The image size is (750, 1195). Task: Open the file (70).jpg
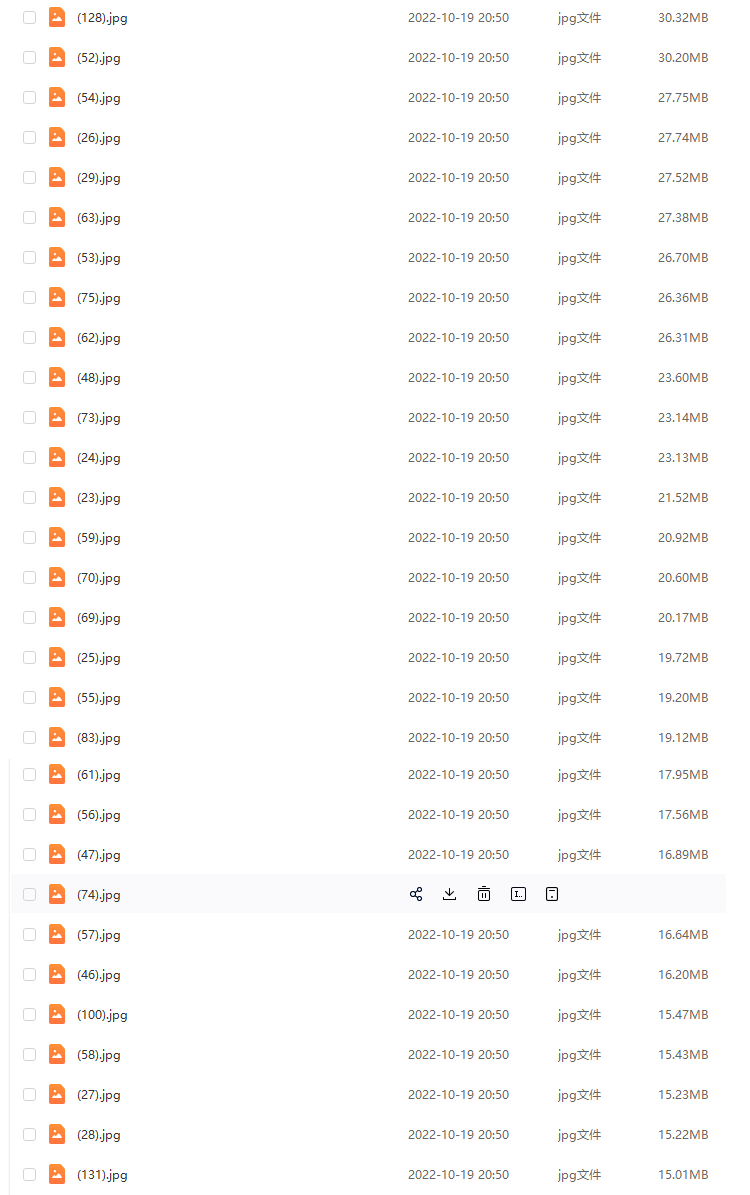click(x=98, y=578)
